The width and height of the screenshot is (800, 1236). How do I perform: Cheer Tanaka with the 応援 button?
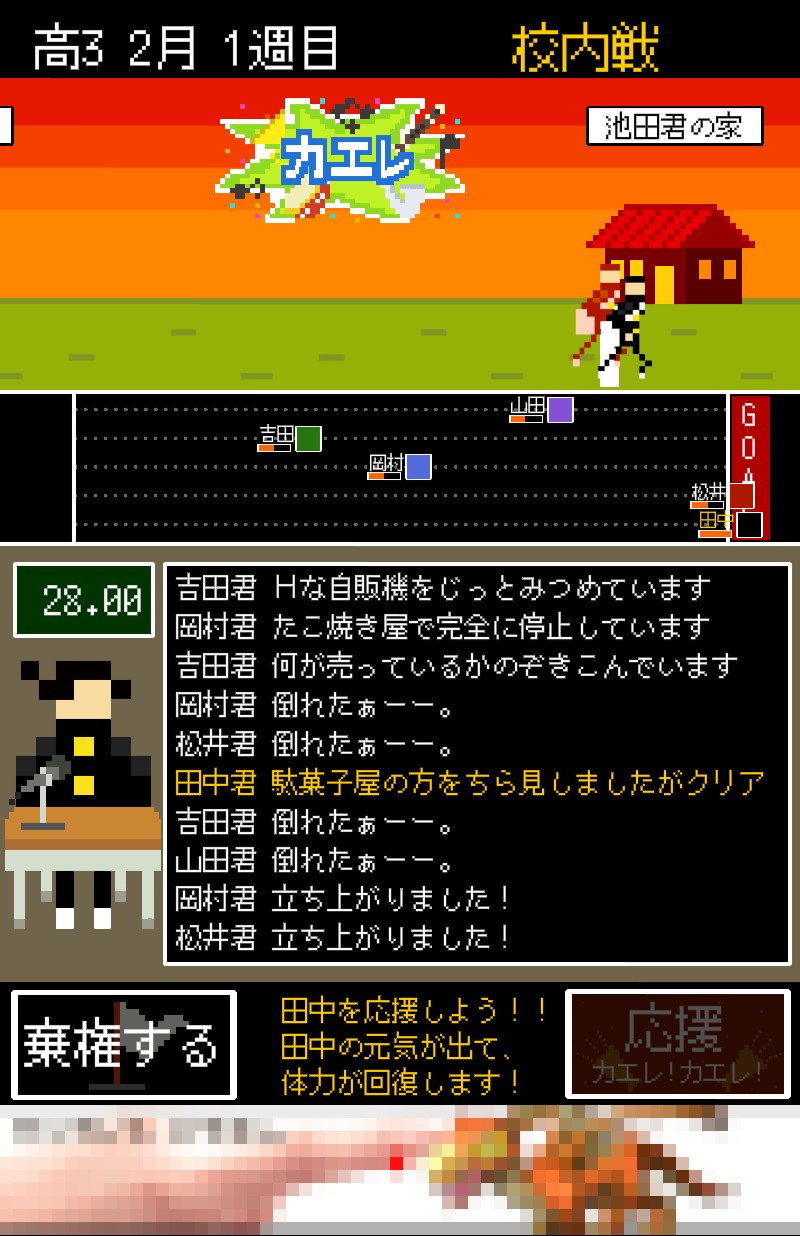[x=677, y=1045]
